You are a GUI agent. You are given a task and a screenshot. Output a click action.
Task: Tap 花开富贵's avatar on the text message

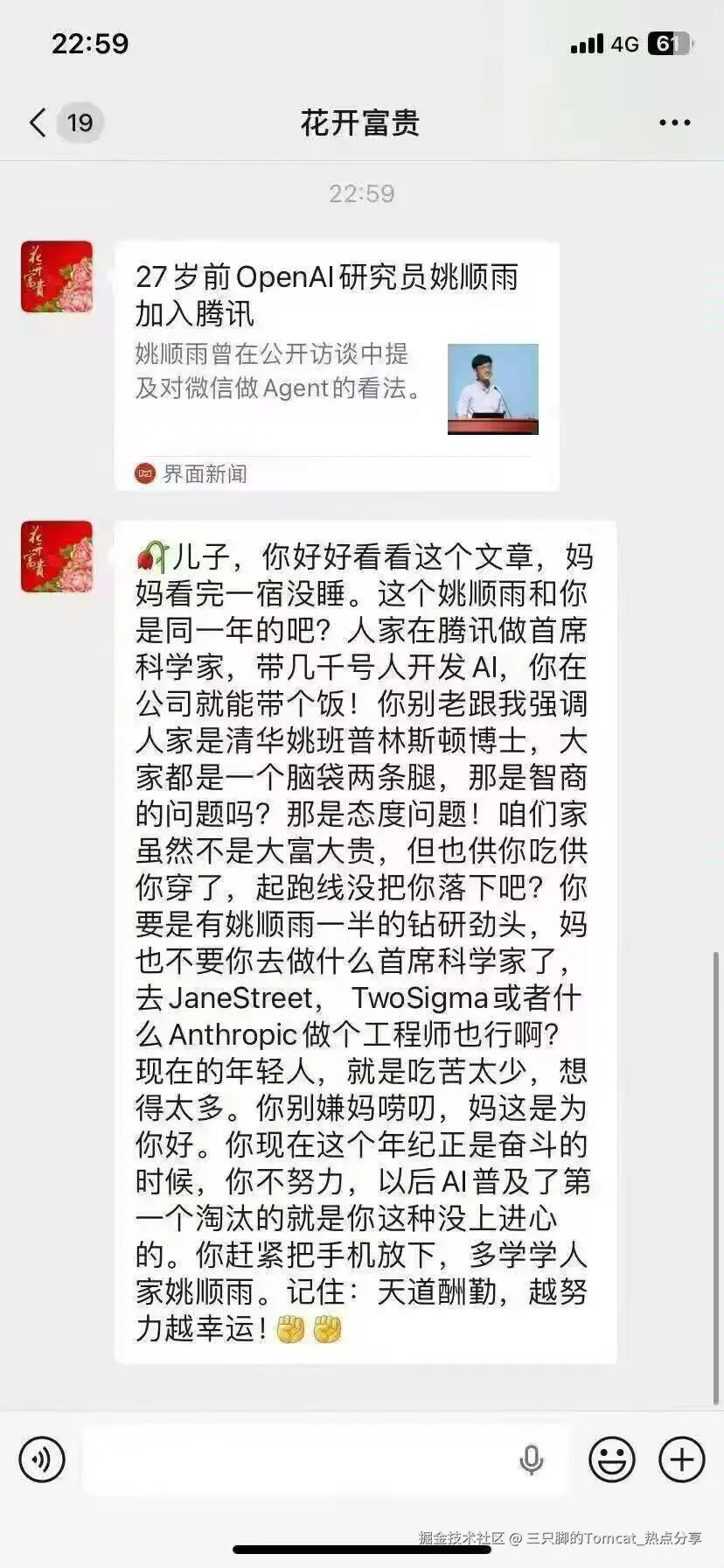[56, 557]
